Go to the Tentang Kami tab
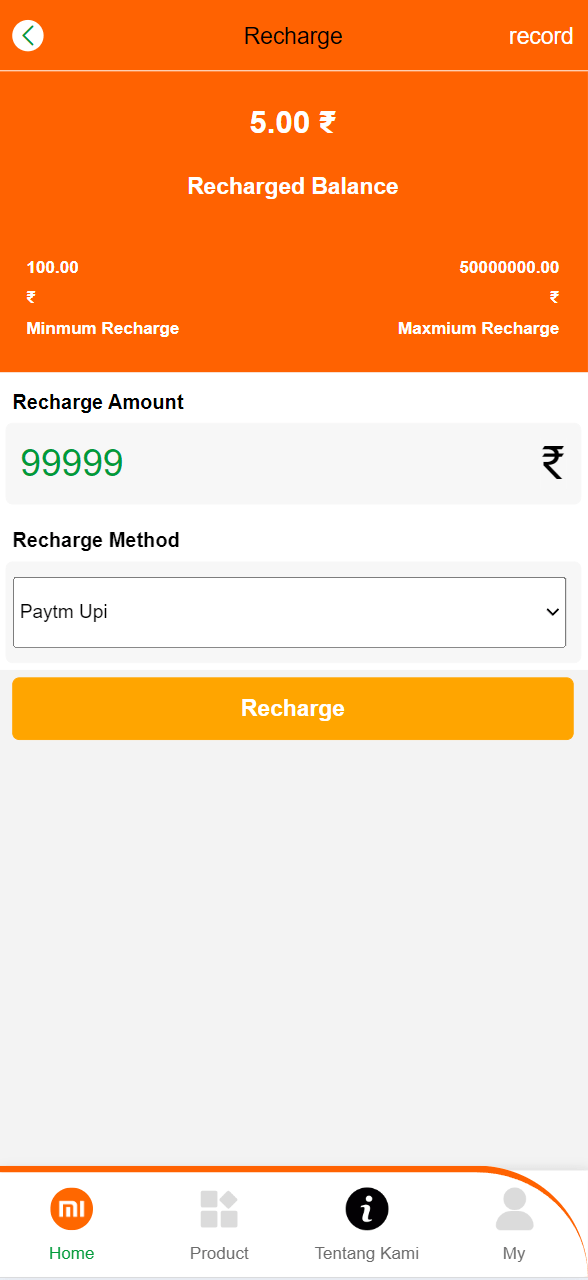588x1280 pixels. pyautogui.click(x=367, y=1225)
